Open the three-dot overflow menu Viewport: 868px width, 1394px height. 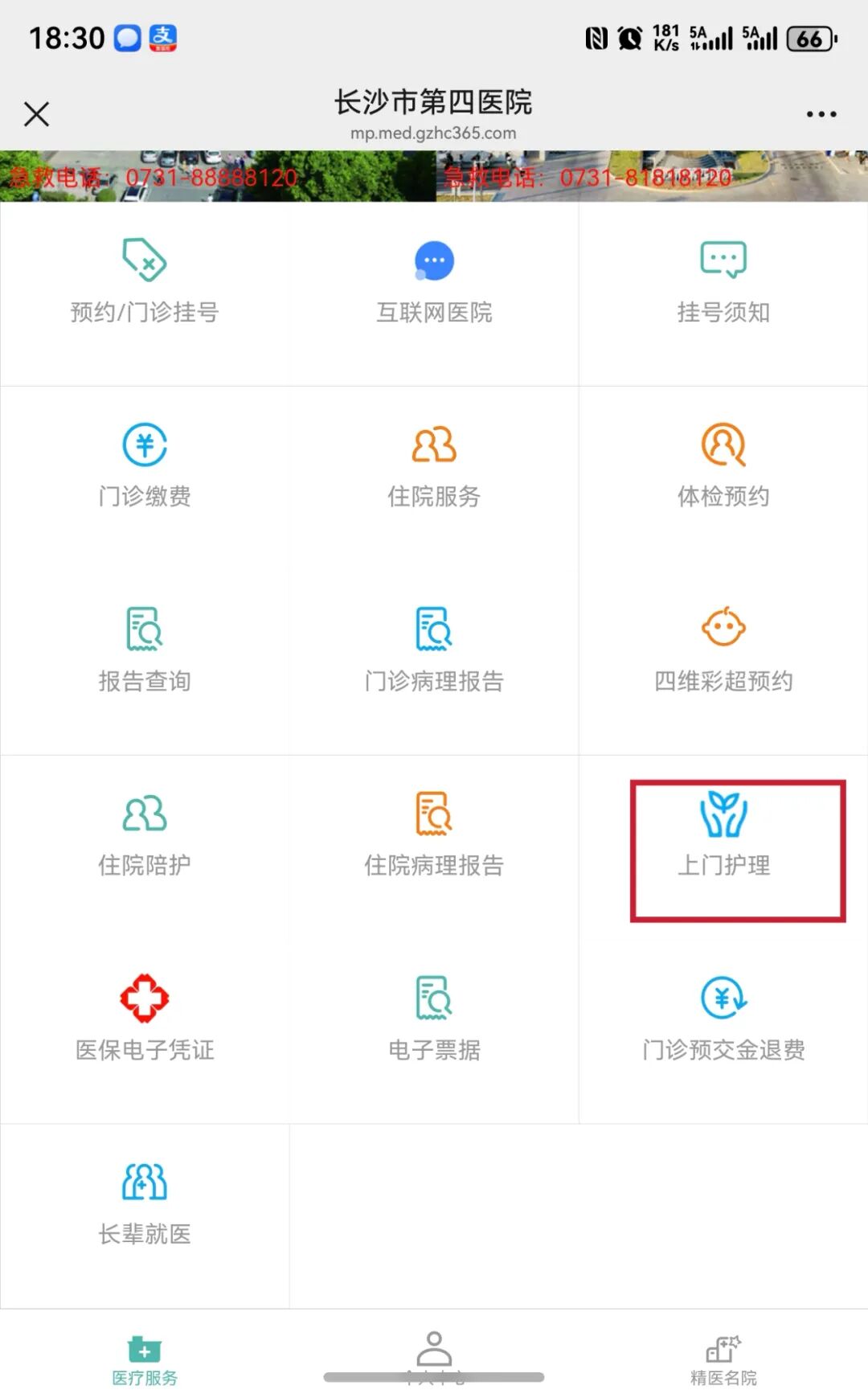[821, 114]
